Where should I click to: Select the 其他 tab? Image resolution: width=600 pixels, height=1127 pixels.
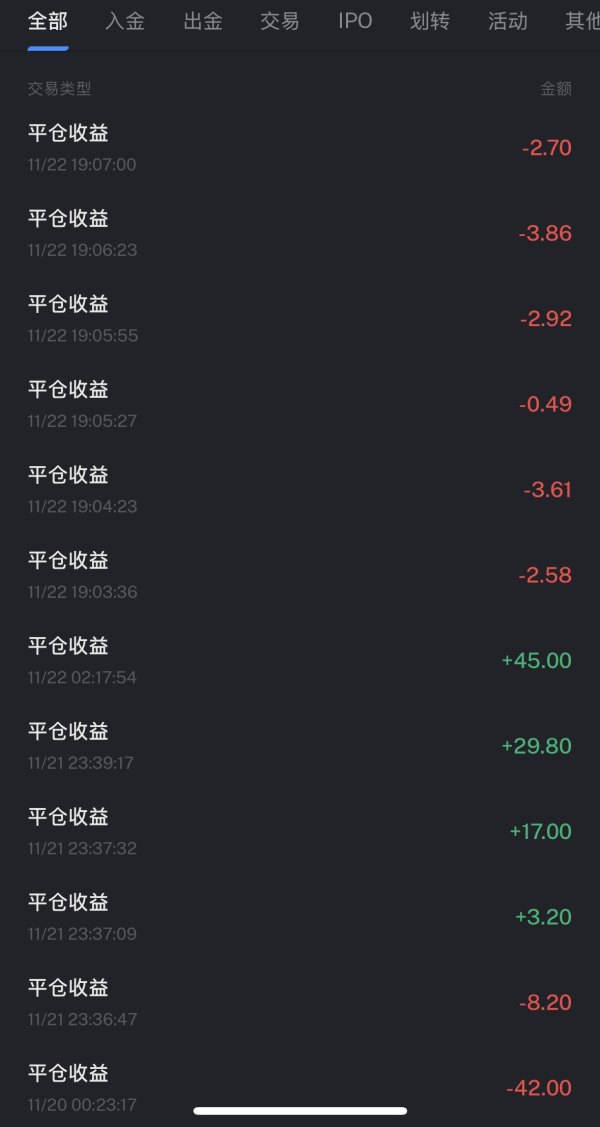tap(581, 21)
